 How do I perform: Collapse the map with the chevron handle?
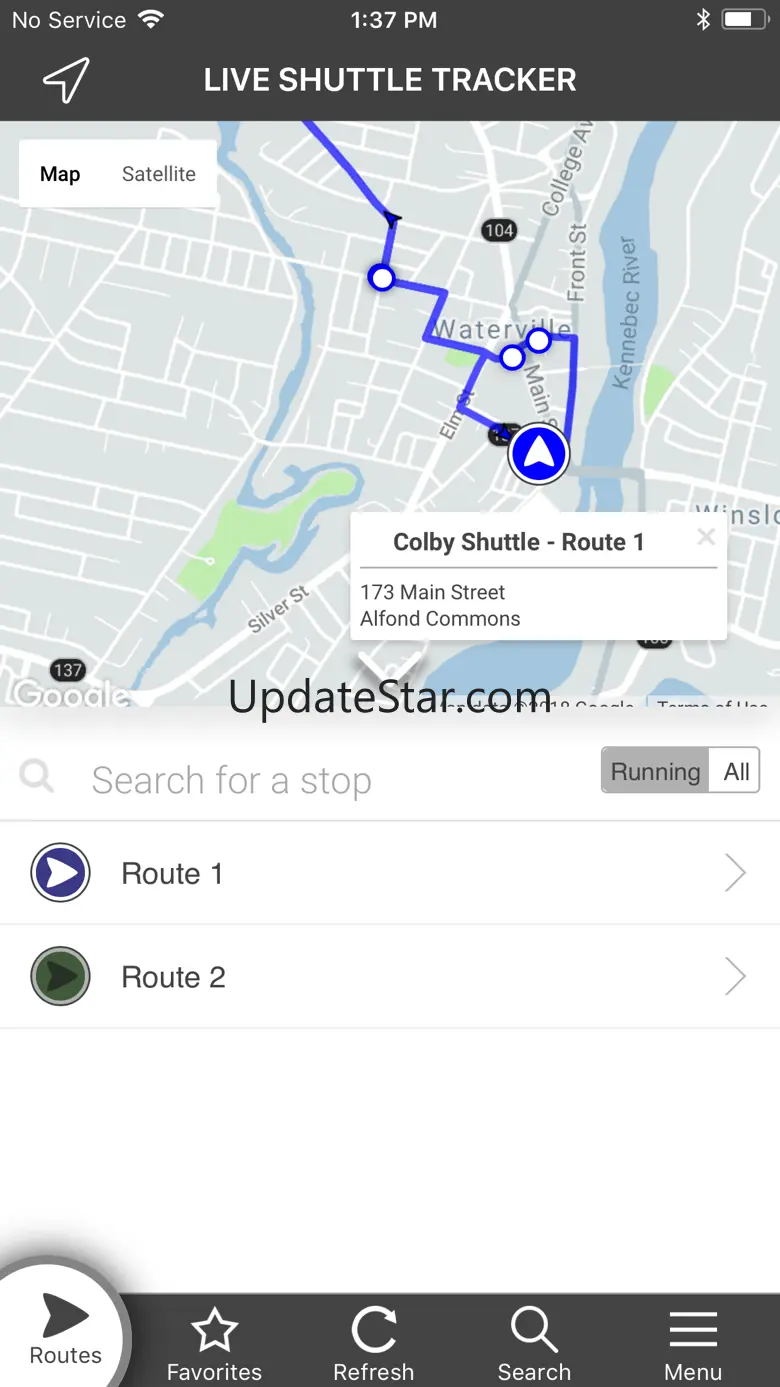click(x=390, y=668)
